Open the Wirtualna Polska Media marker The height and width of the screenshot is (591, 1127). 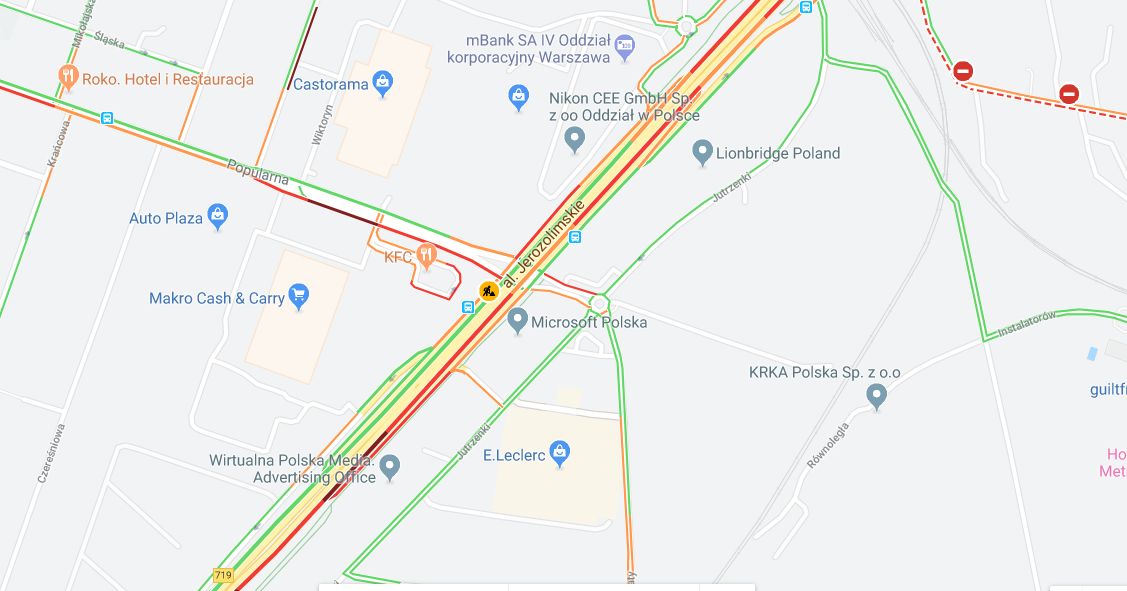point(390,466)
